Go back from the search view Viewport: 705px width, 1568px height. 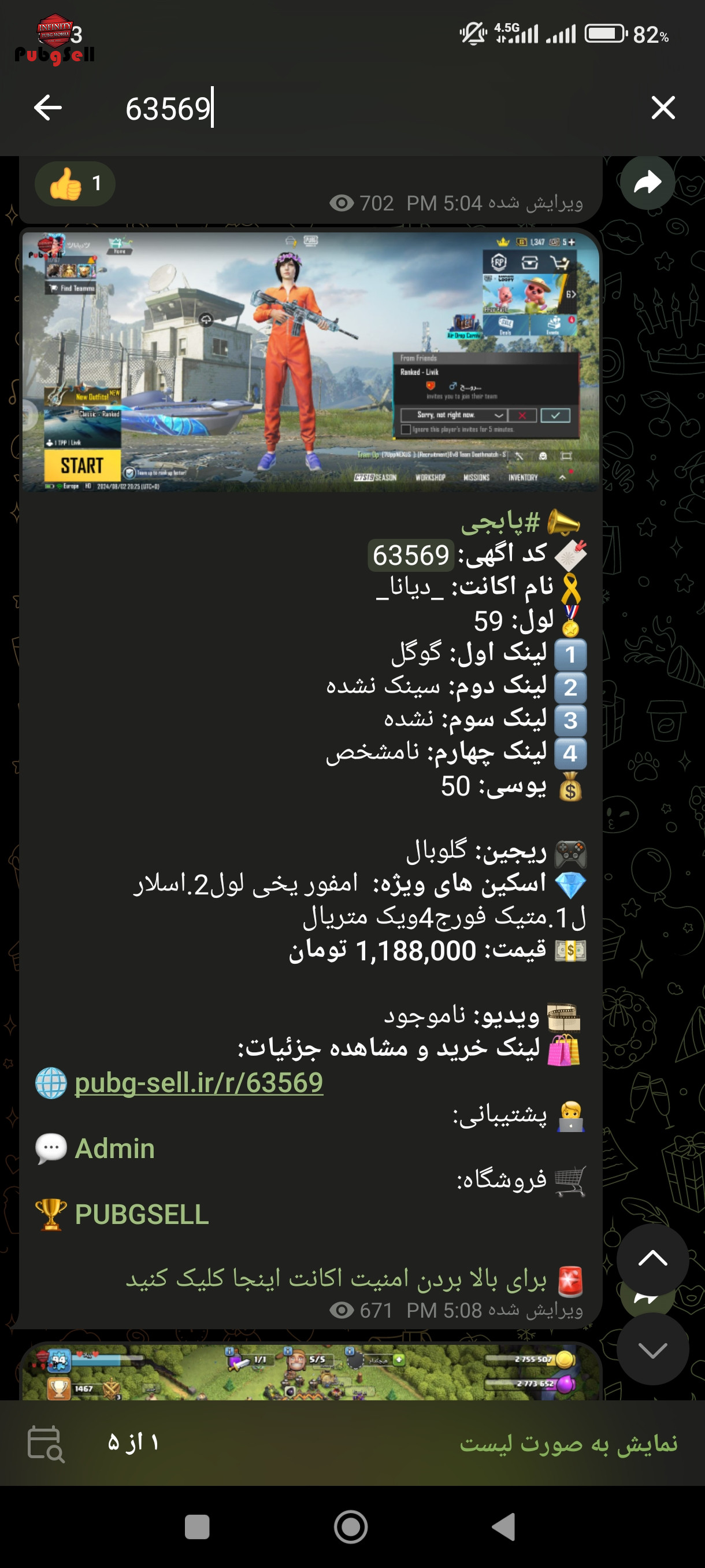(x=47, y=108)
